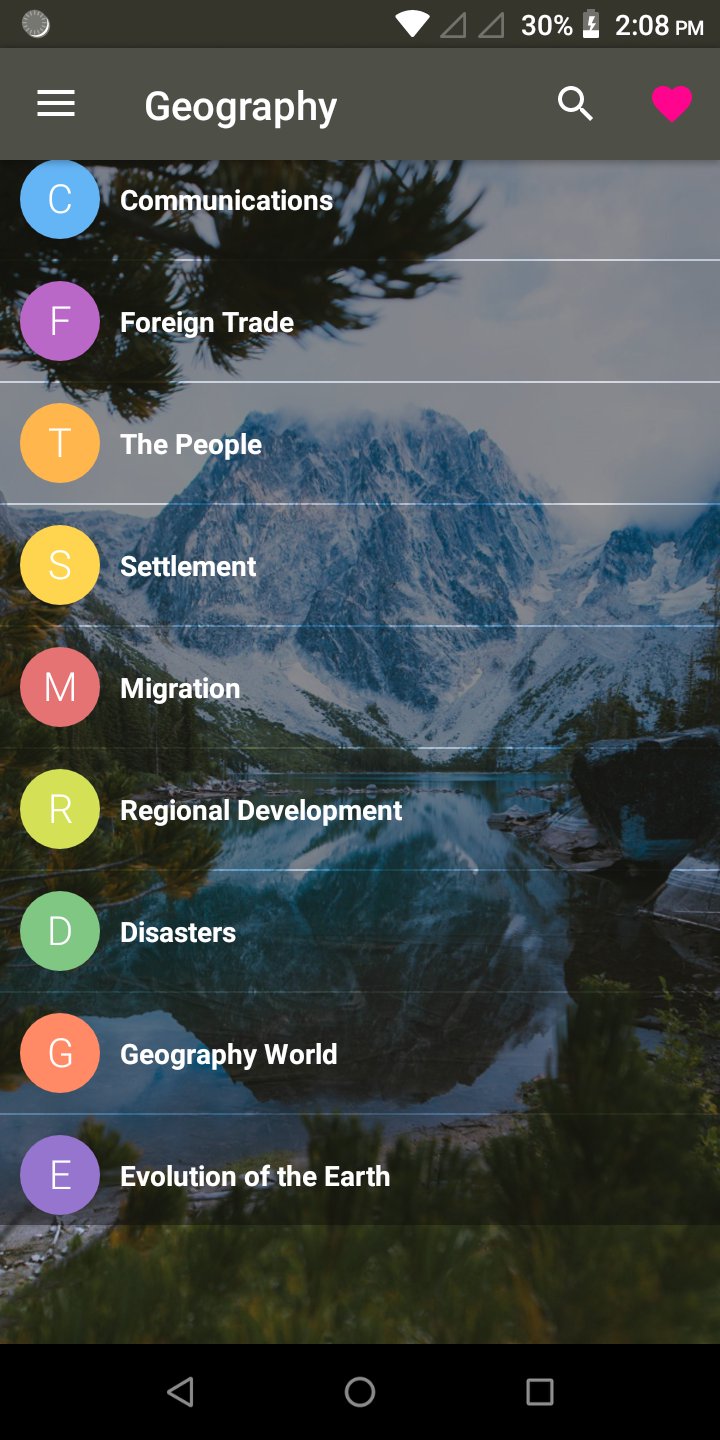Open the Communications topic
The height and width of the screenshot is (1440, 720).
[226, 199]
